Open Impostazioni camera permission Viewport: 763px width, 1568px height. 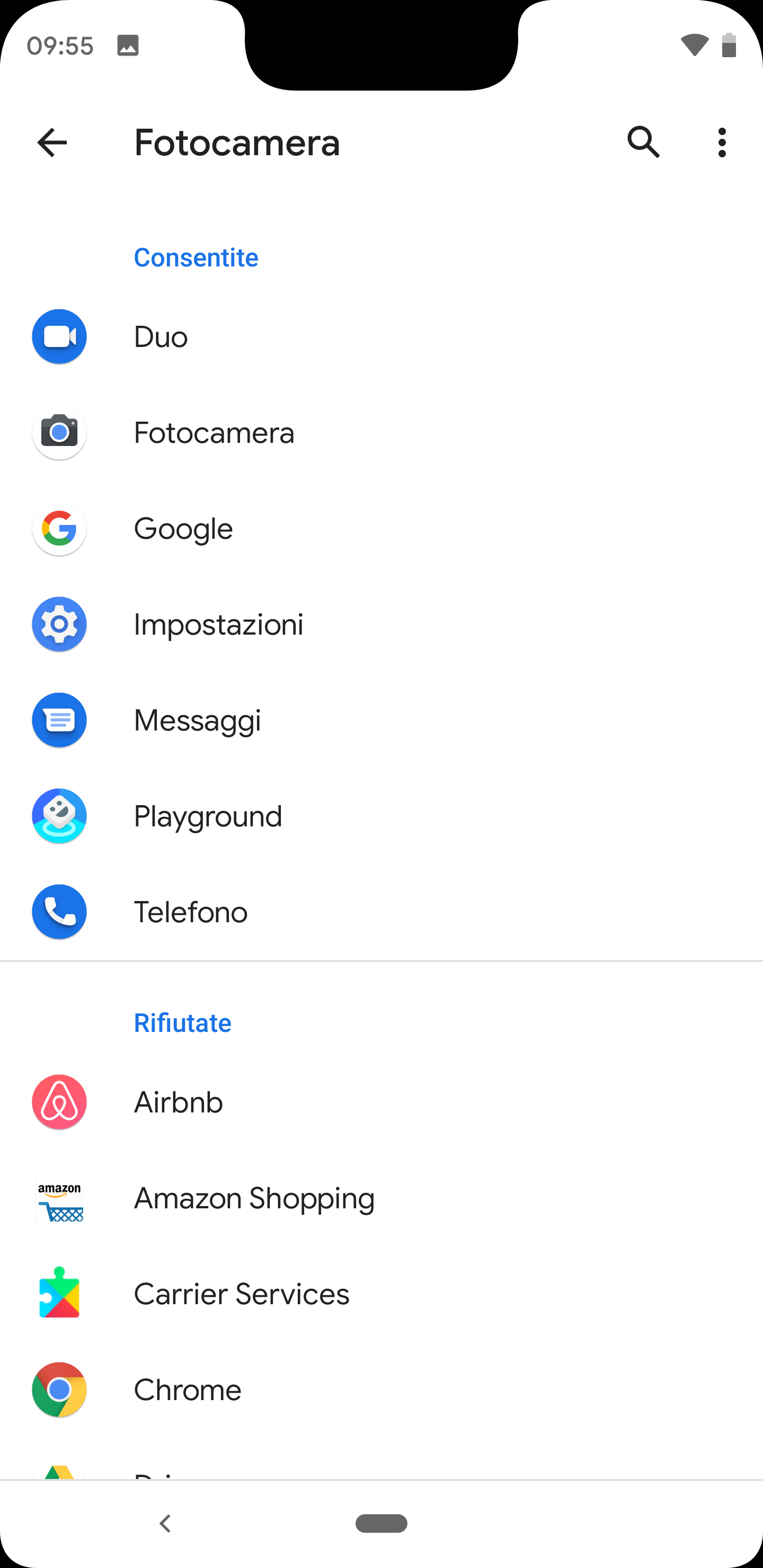381,625
